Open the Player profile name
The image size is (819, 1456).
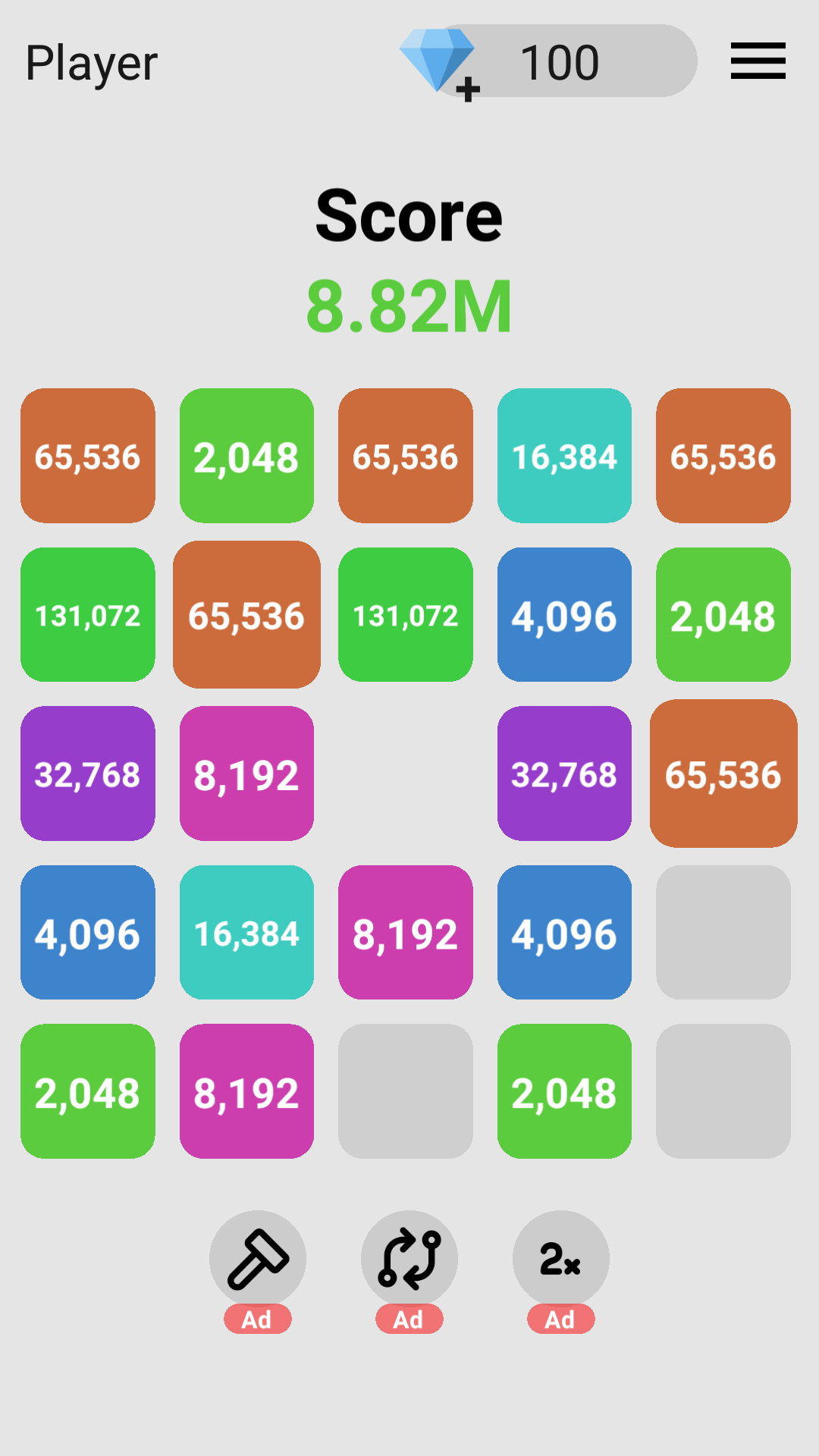pos(92,63)
